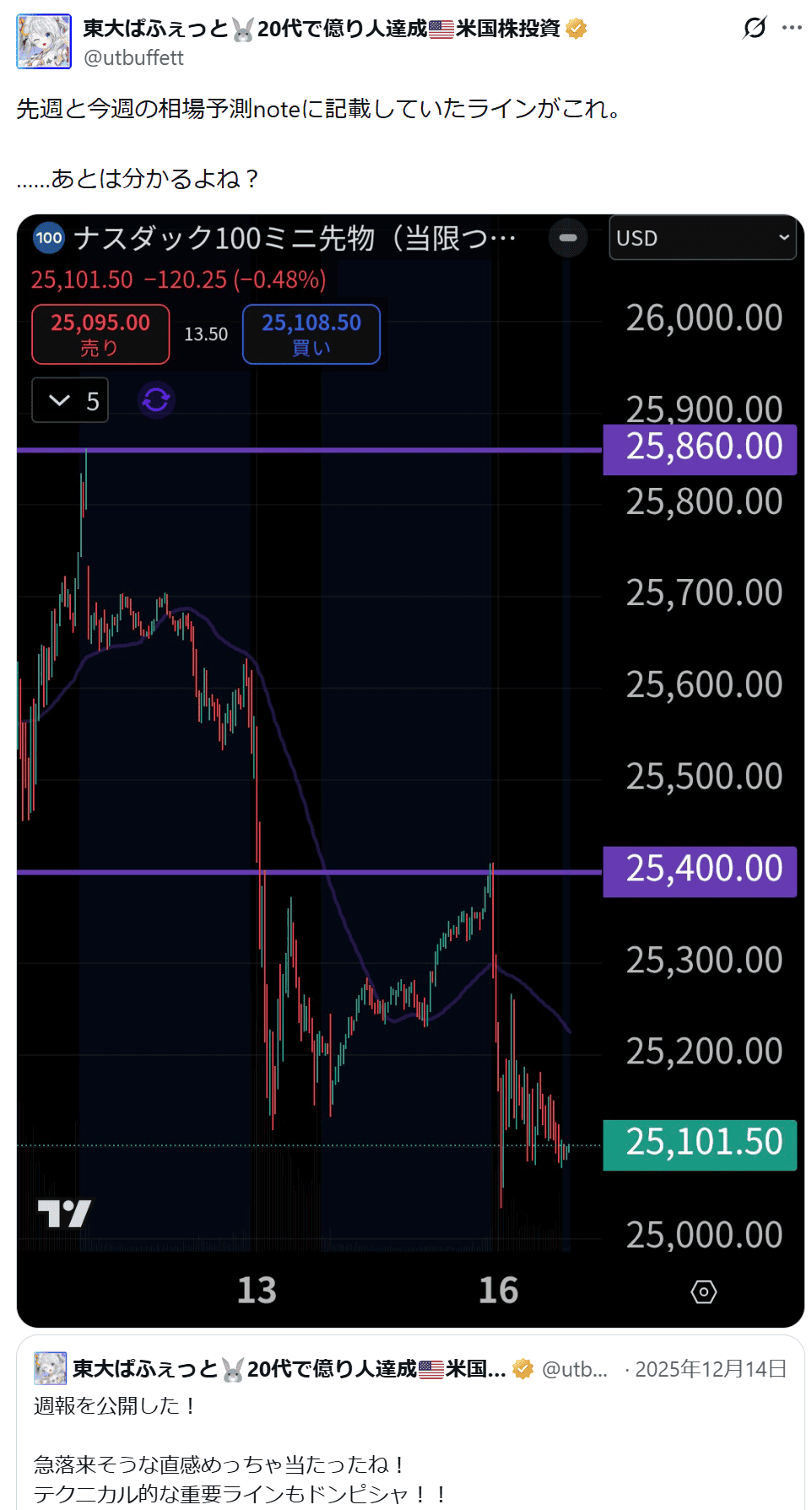
Task: Open the post's overflow menu
Action: pyautogui.click(x=792, y=28)
